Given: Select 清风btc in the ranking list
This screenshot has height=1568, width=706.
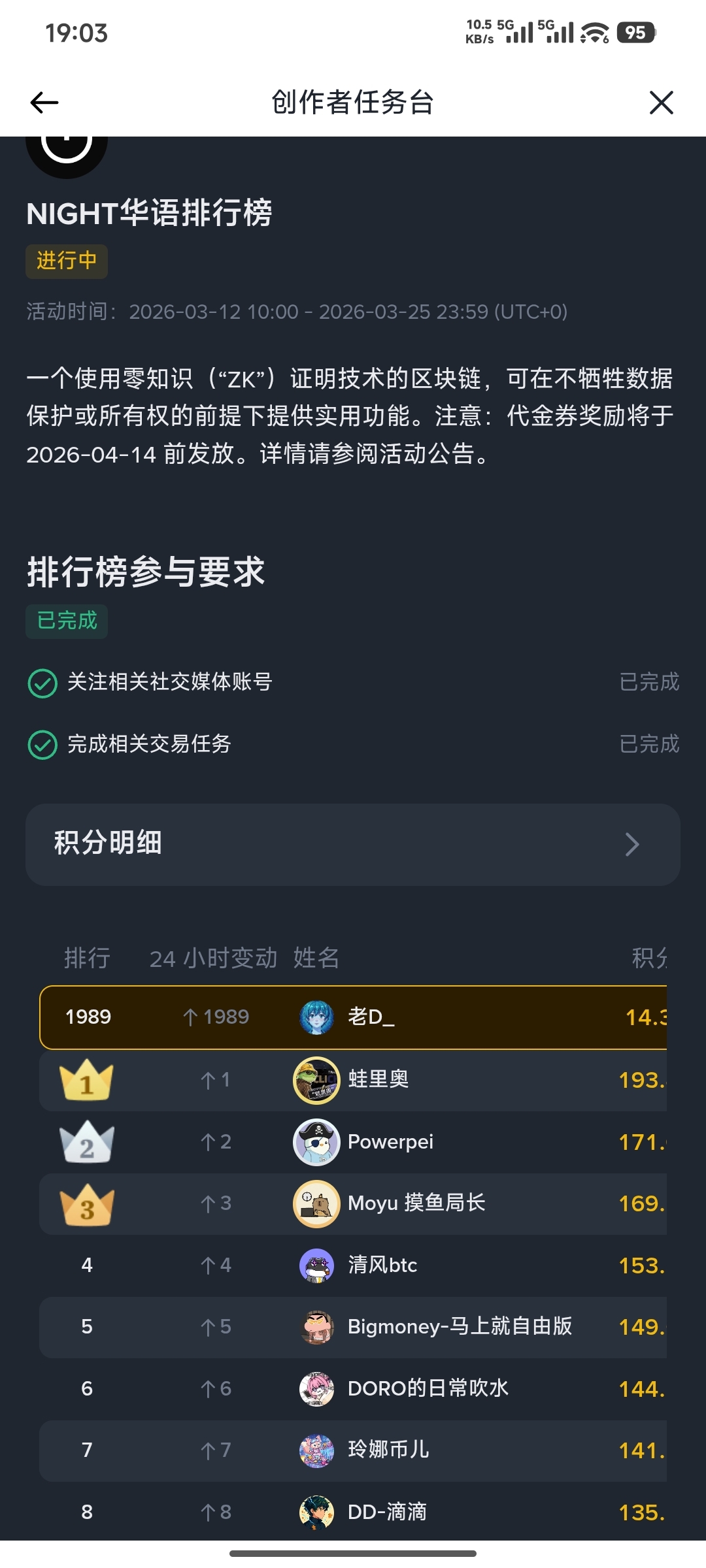Looking at the screenshot, I should tap(382, 1266).
